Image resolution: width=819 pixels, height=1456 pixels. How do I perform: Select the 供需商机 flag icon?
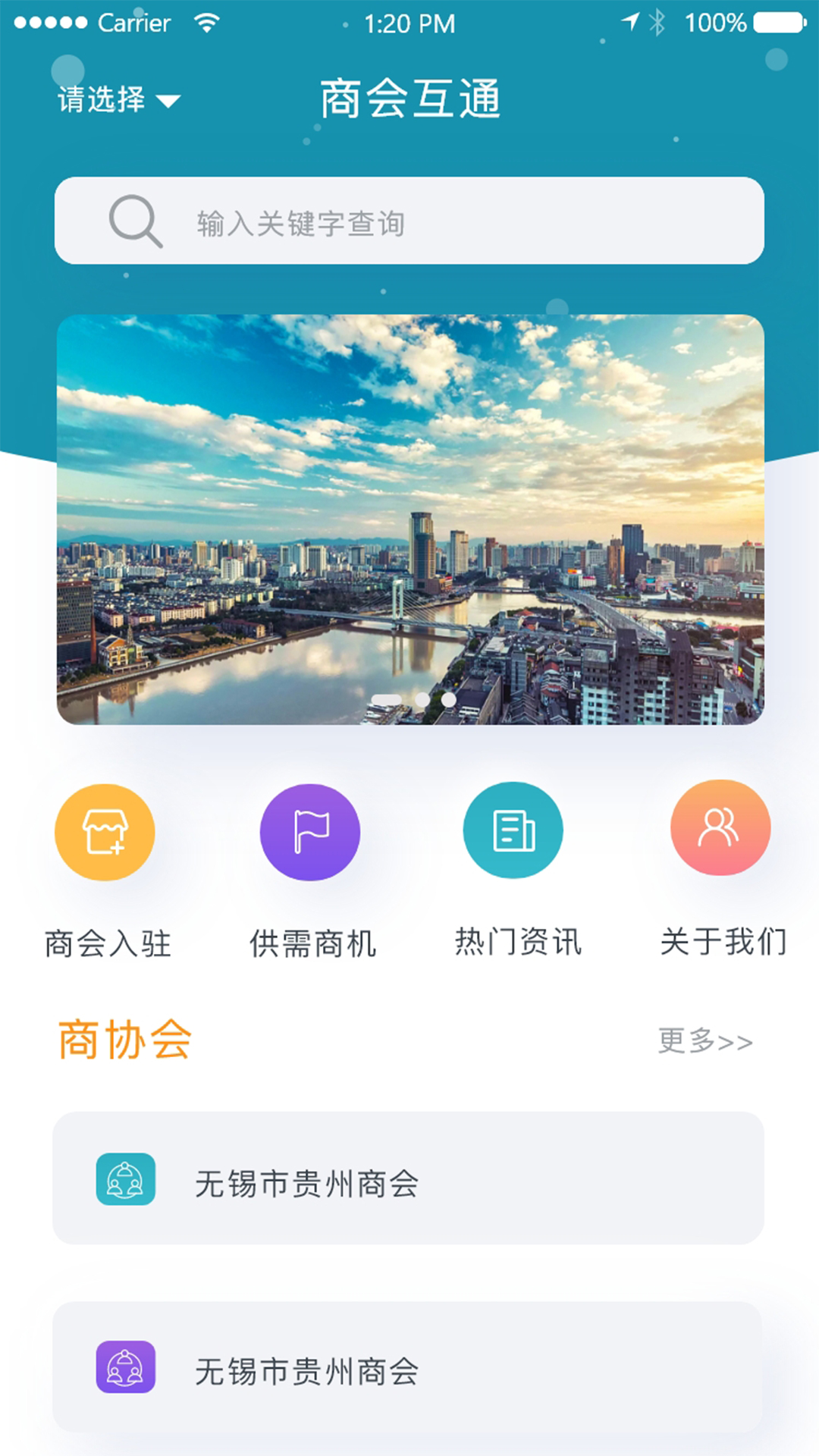(309, 831)
